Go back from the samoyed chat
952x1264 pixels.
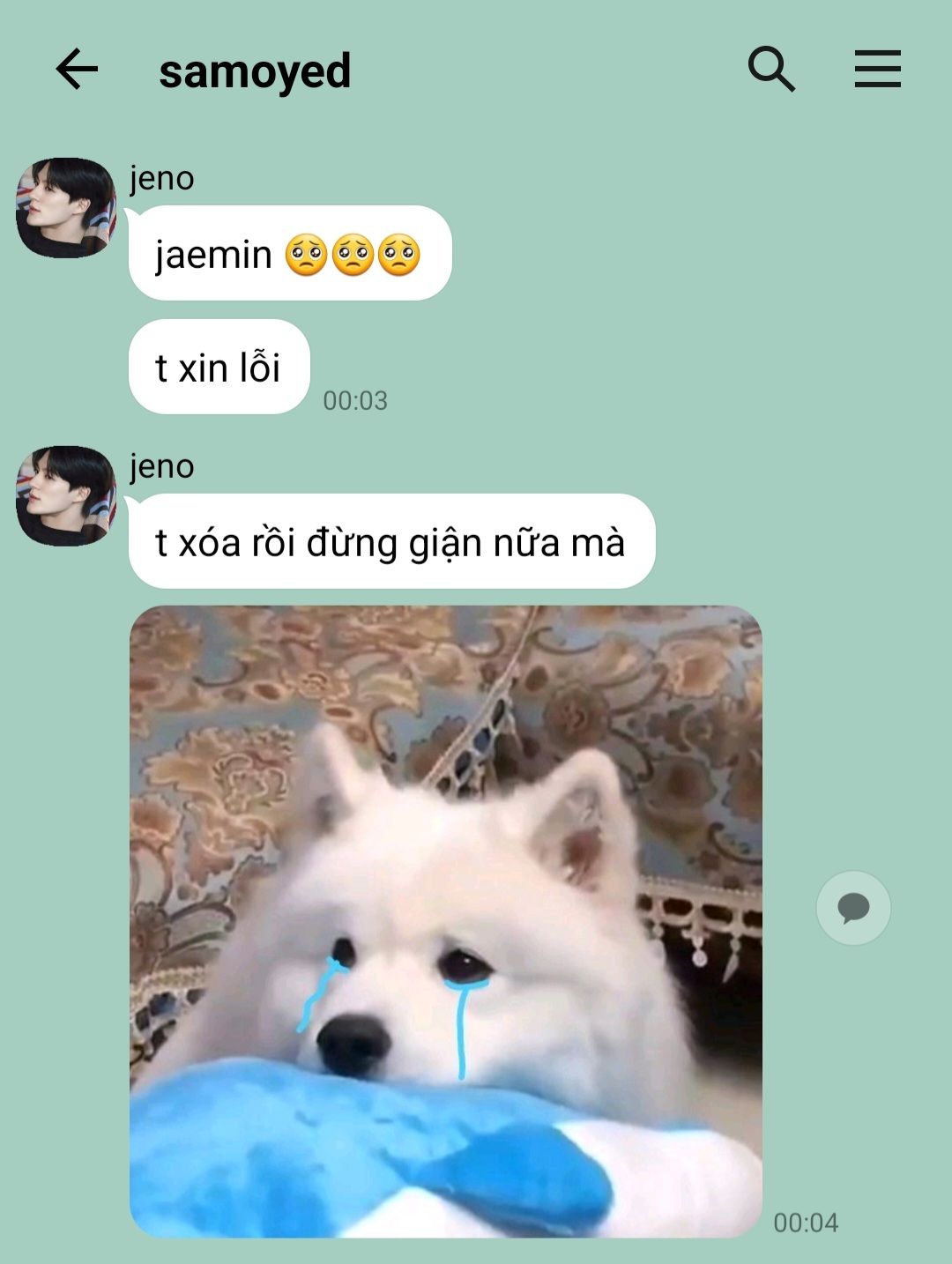[x=77, y=70]
